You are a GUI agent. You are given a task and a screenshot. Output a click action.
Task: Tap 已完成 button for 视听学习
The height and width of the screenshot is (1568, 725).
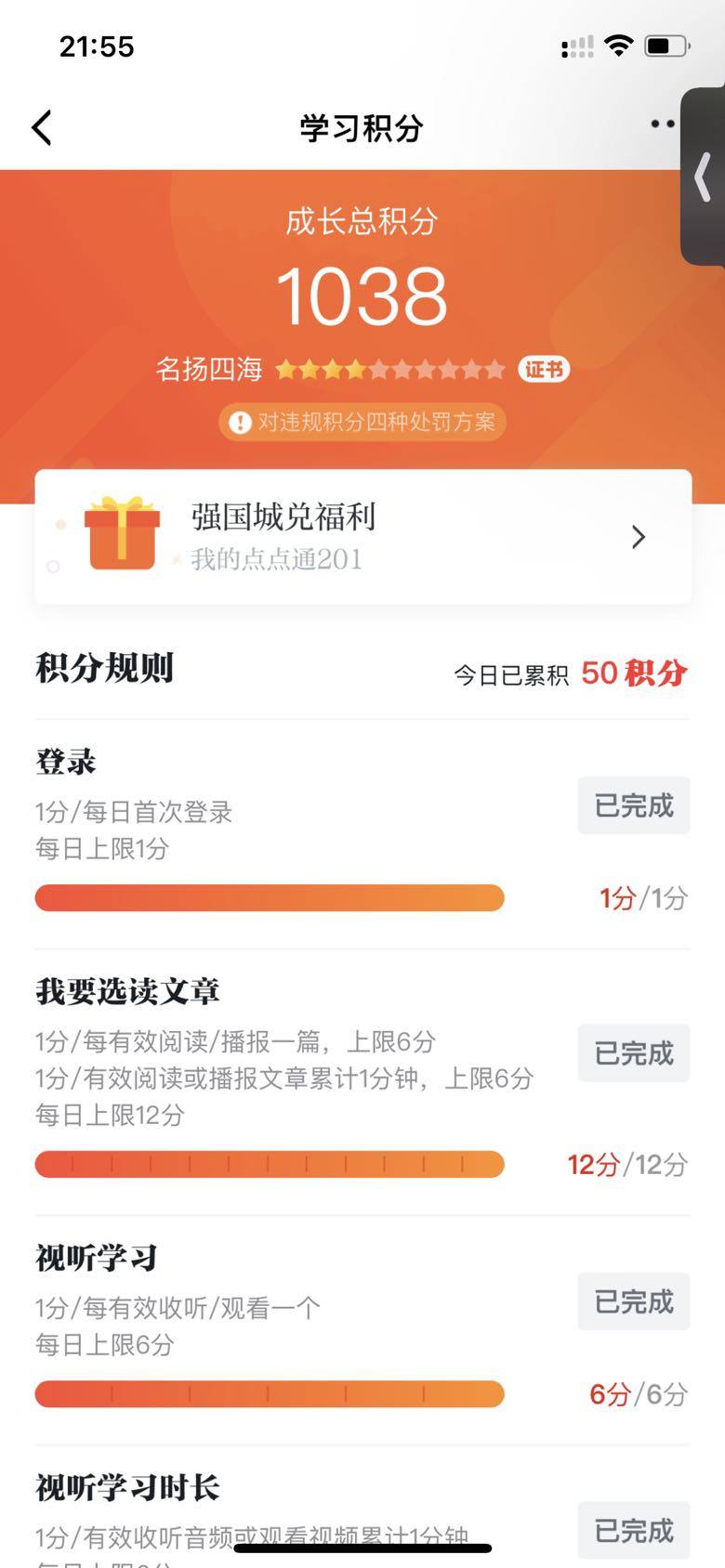point(633,1301)
